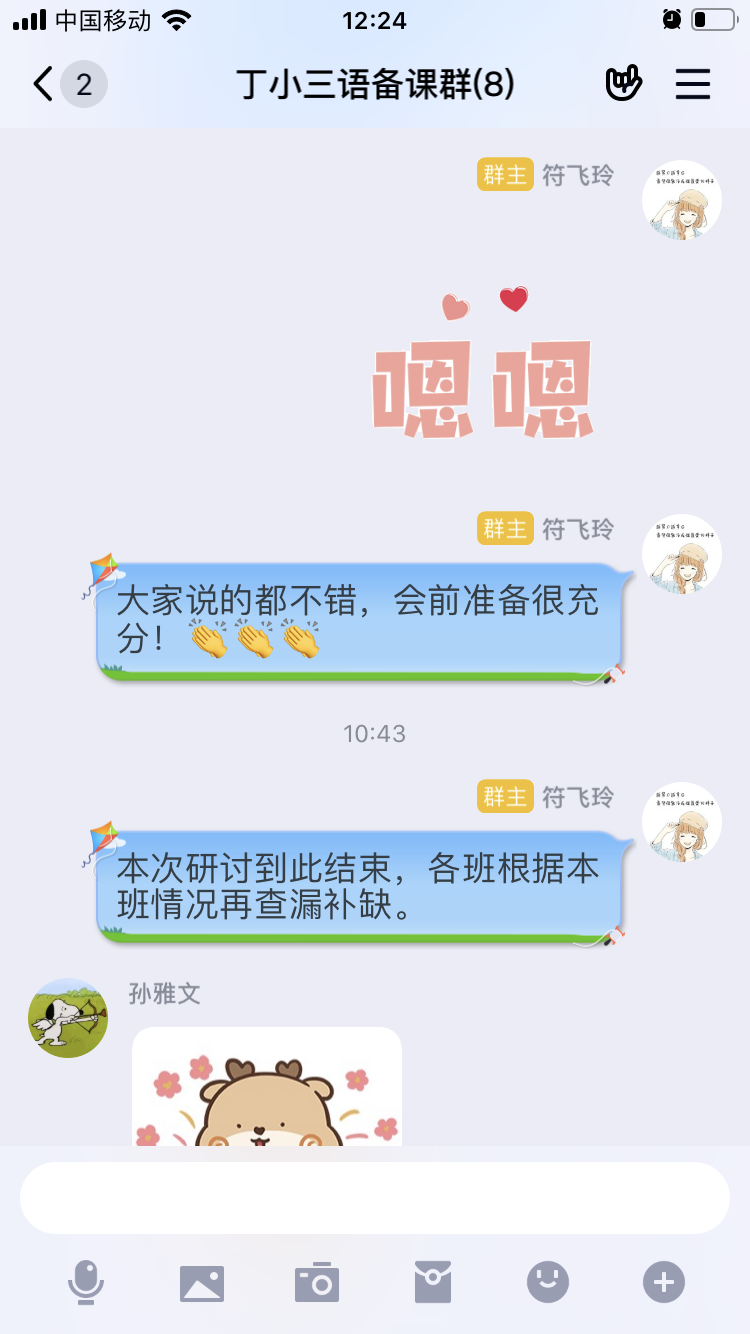View 孙雅文's profile avatar
Image resolution: width=750 pixels, height=1334 pixels.
point(68,1018)
